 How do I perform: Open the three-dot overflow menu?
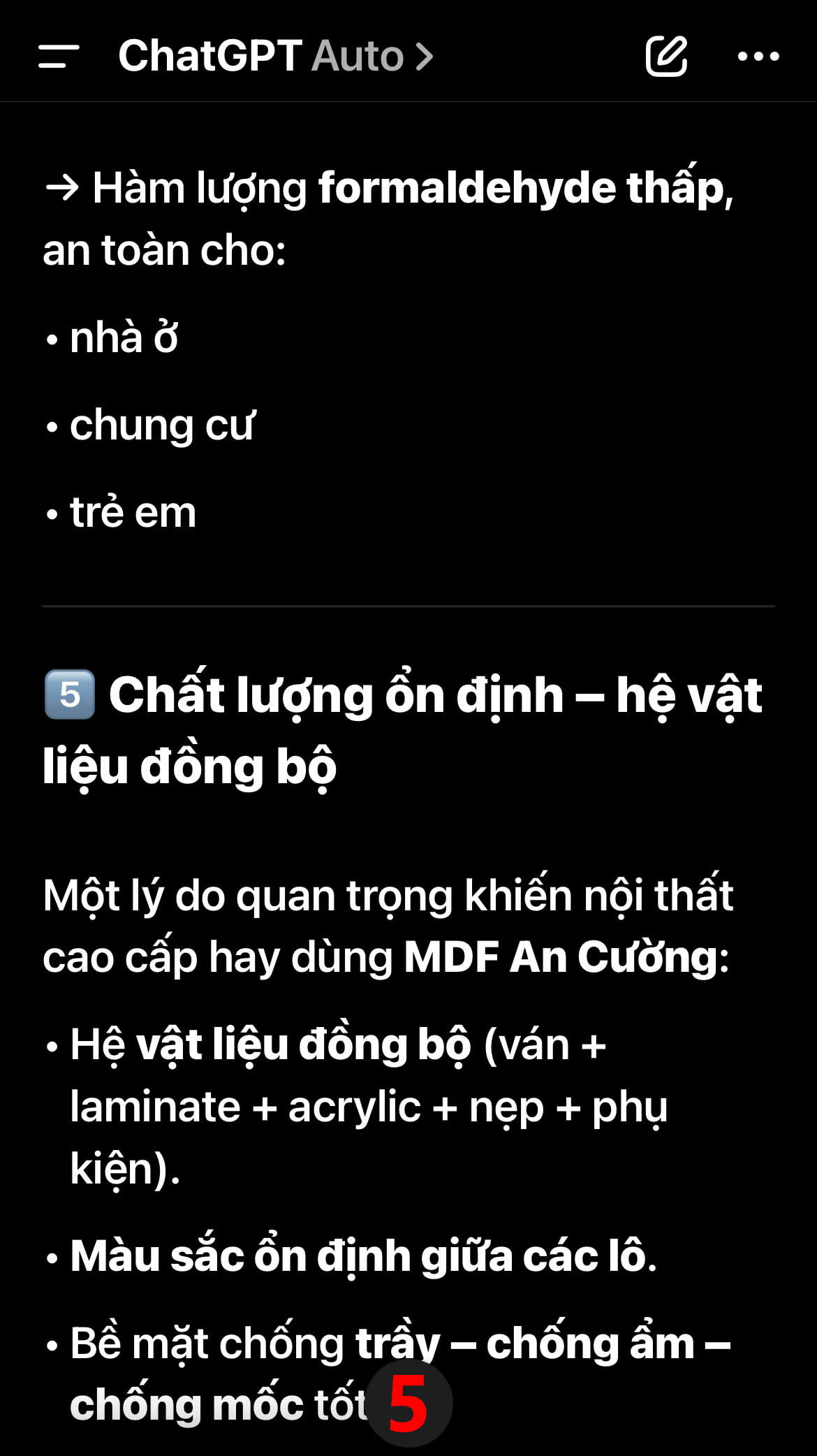[x=758, y=56]
